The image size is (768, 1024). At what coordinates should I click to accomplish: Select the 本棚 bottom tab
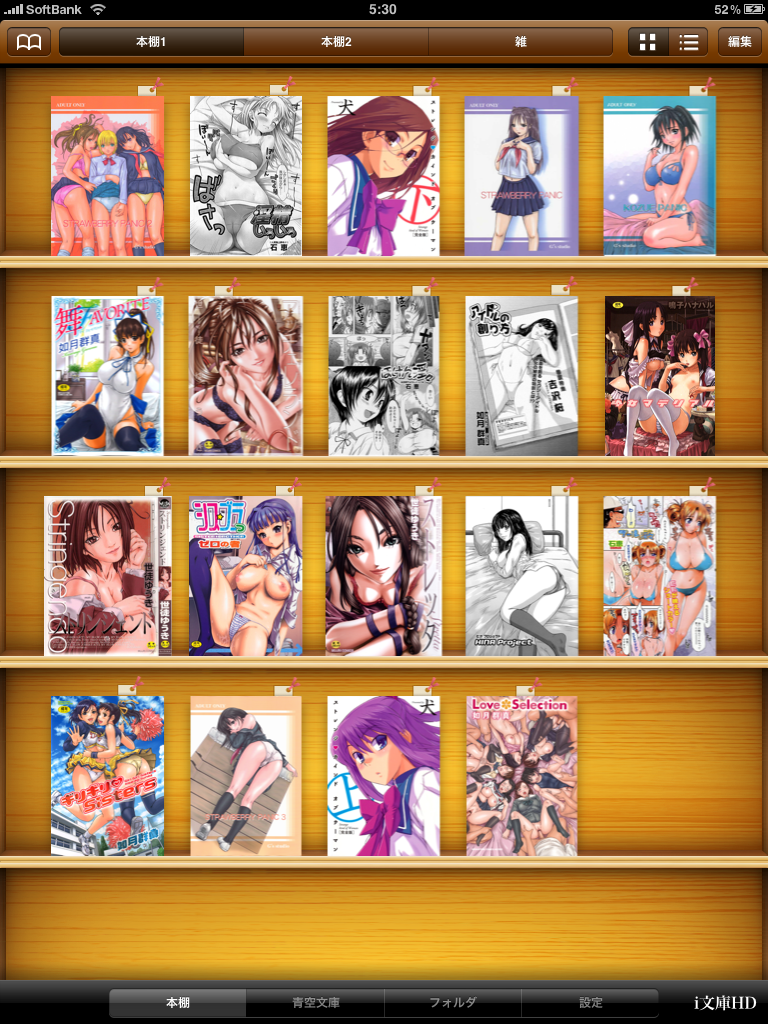(x=177, y=1002)
